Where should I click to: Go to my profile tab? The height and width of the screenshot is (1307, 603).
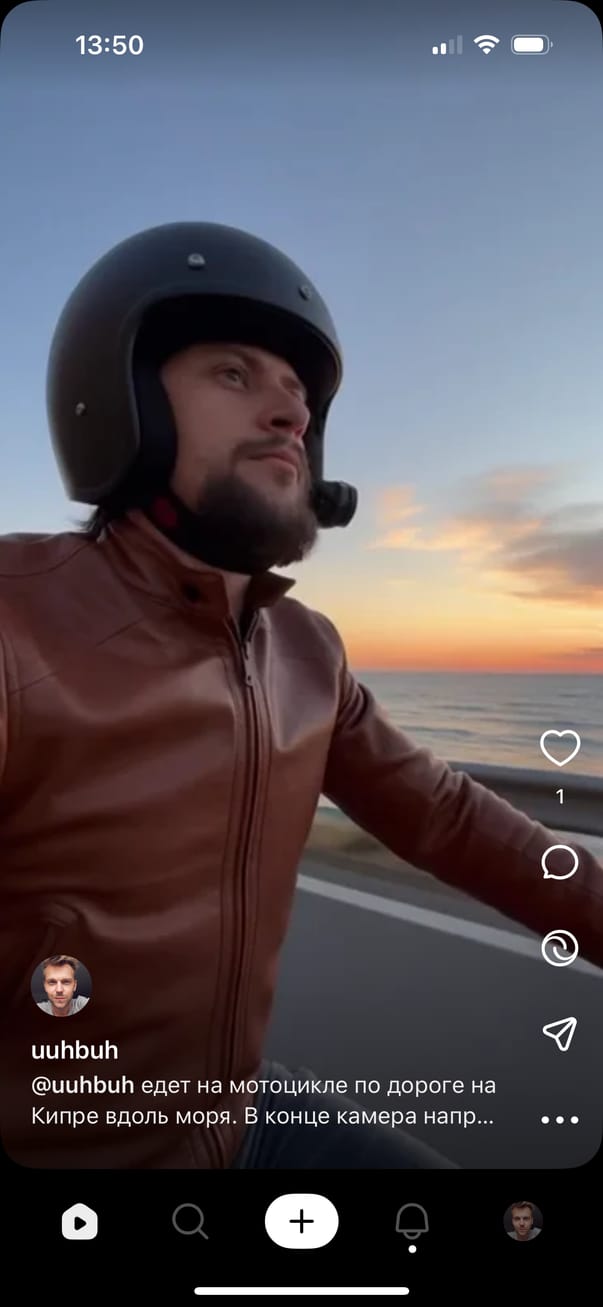click(523, 1221)
